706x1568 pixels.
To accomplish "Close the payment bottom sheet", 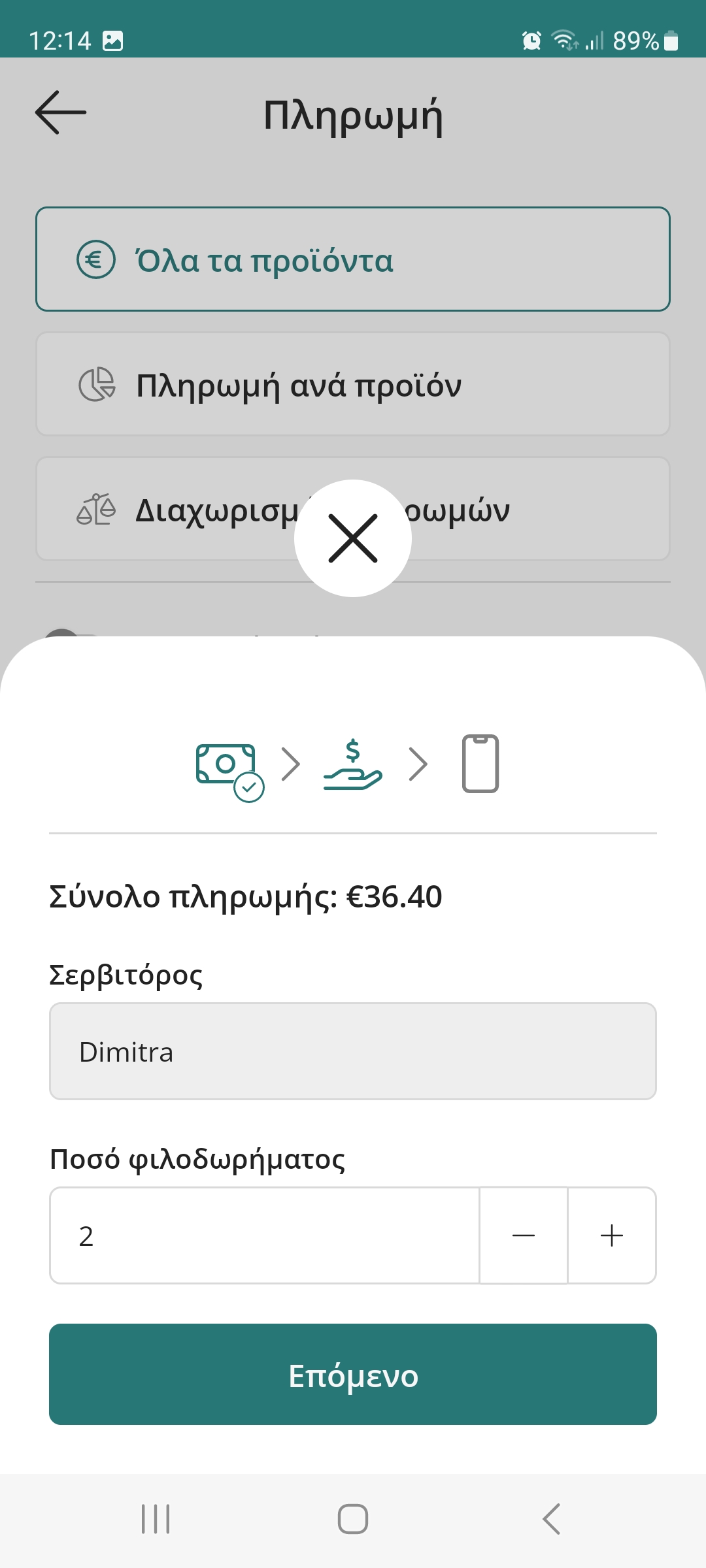I will [353, 538].
